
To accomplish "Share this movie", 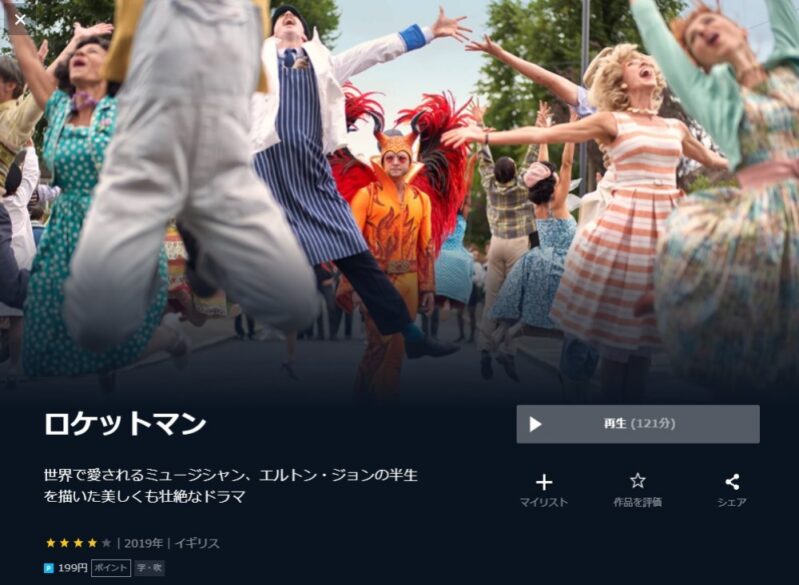I will 731,489.
